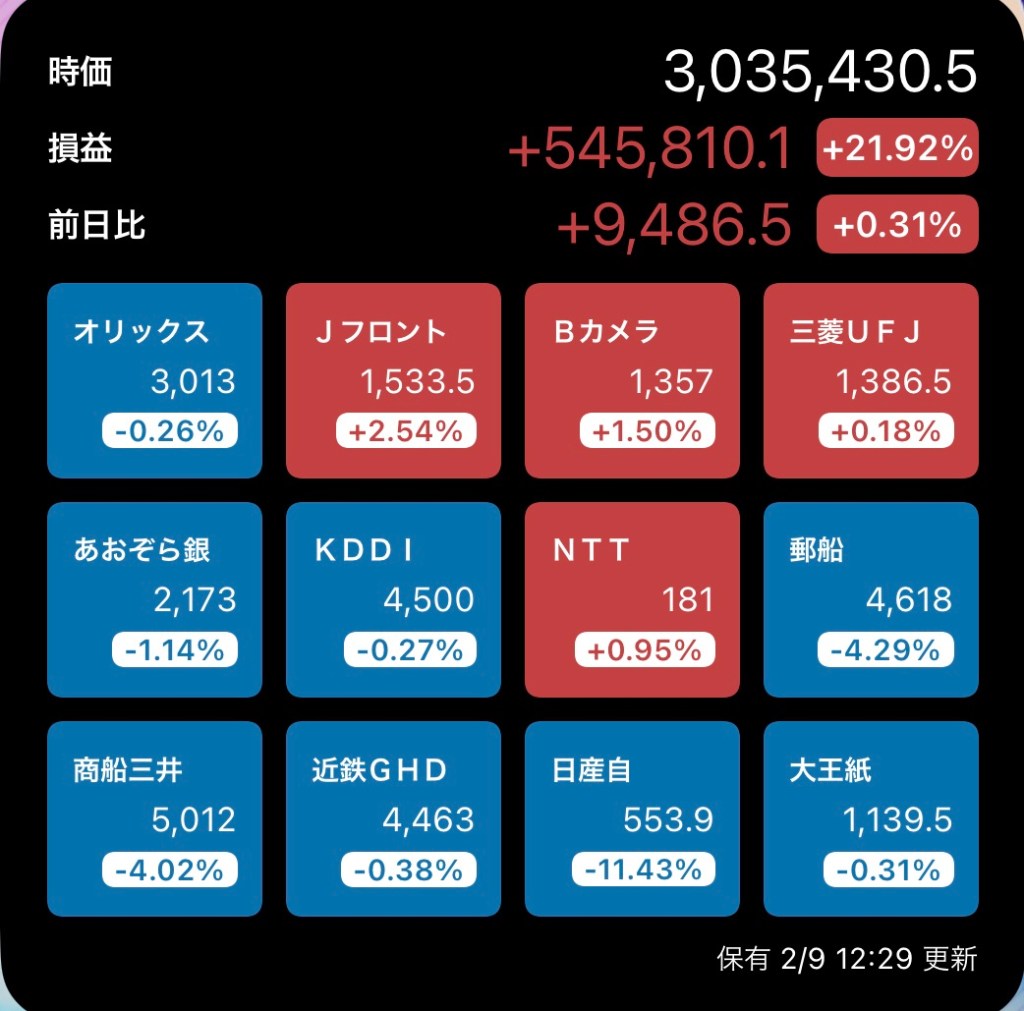
Task: Open the 商船三井 stock tile
Action: 154,819
